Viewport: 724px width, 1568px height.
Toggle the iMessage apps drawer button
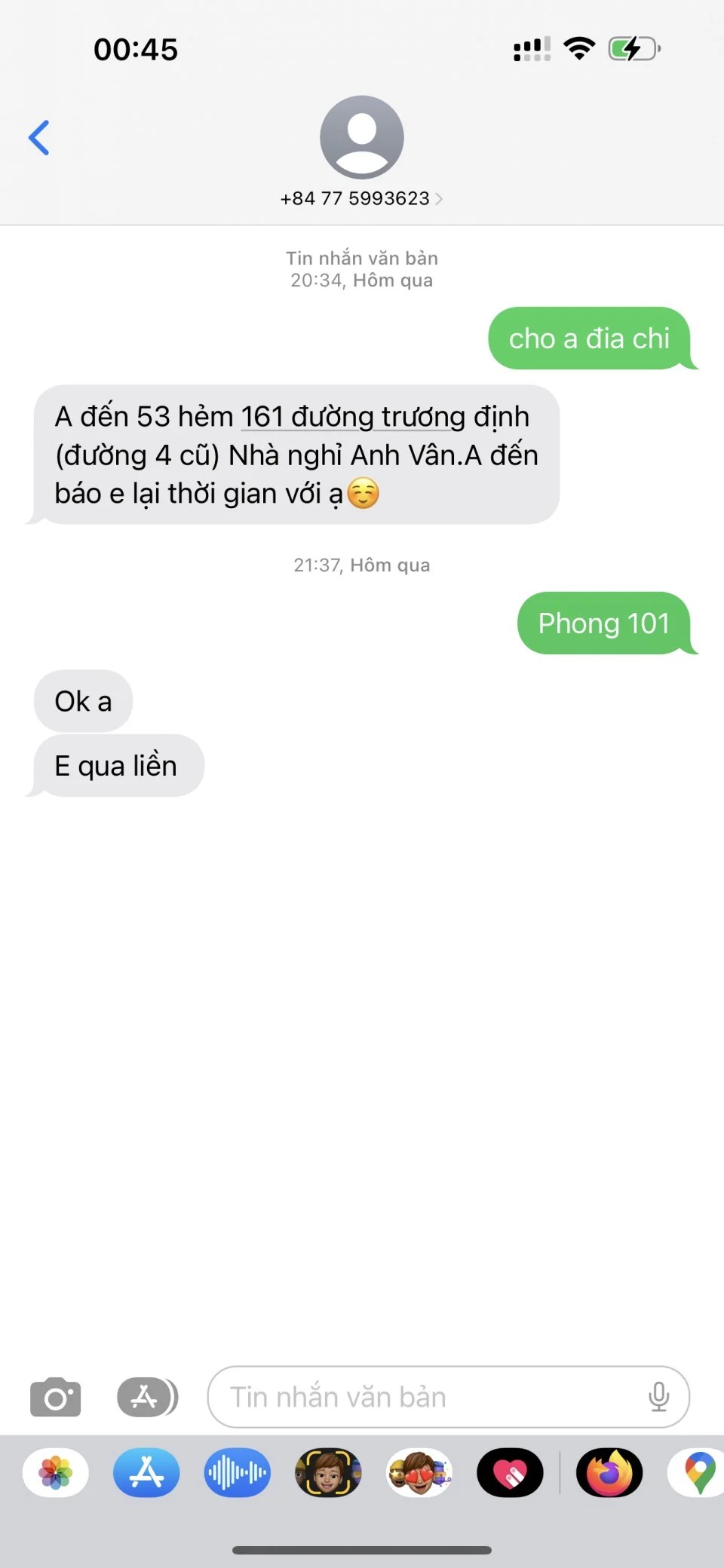(x=147, y=1397)
